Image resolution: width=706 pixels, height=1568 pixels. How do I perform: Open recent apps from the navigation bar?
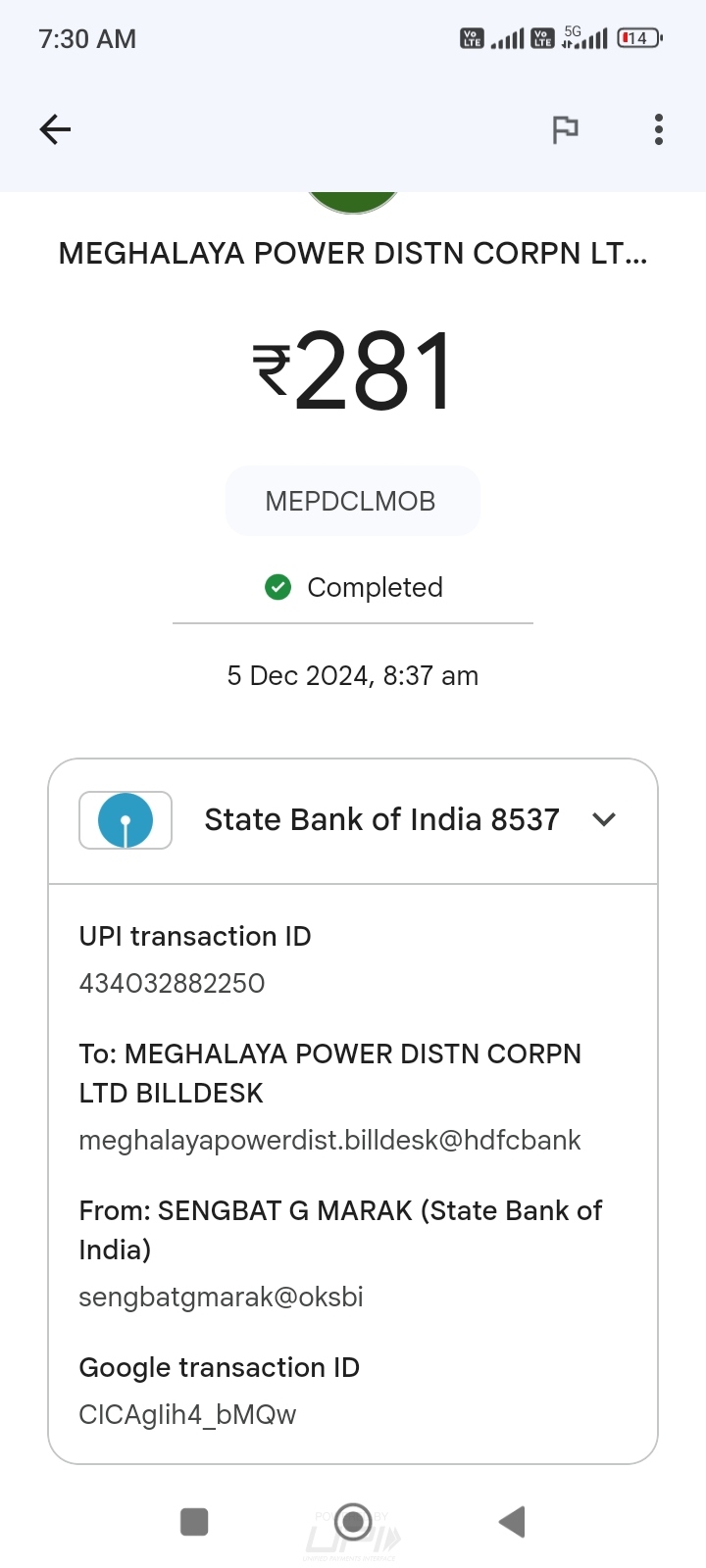tap(194, 1522)
